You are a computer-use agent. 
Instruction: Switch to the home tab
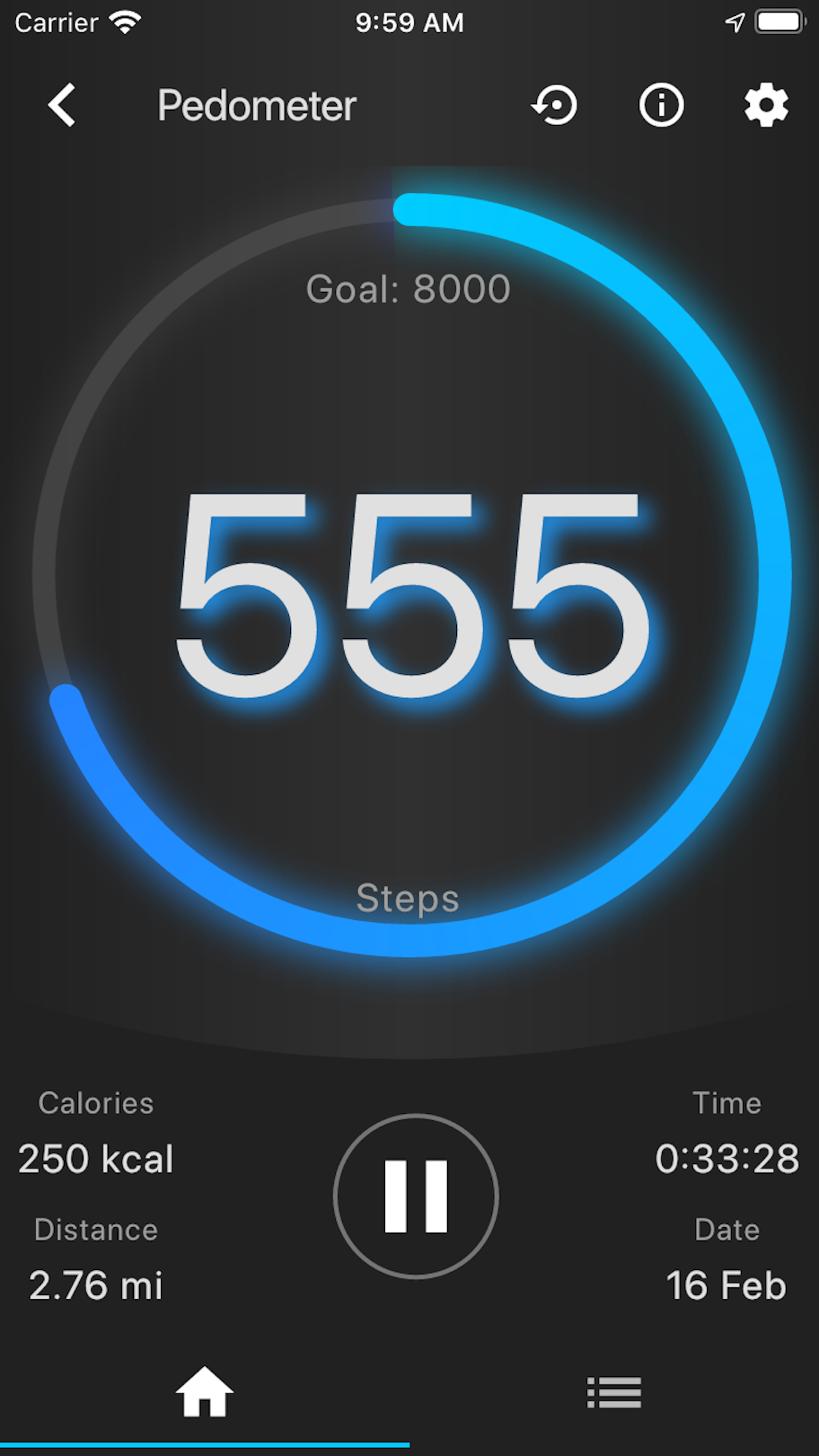(x=204, y=1391)
